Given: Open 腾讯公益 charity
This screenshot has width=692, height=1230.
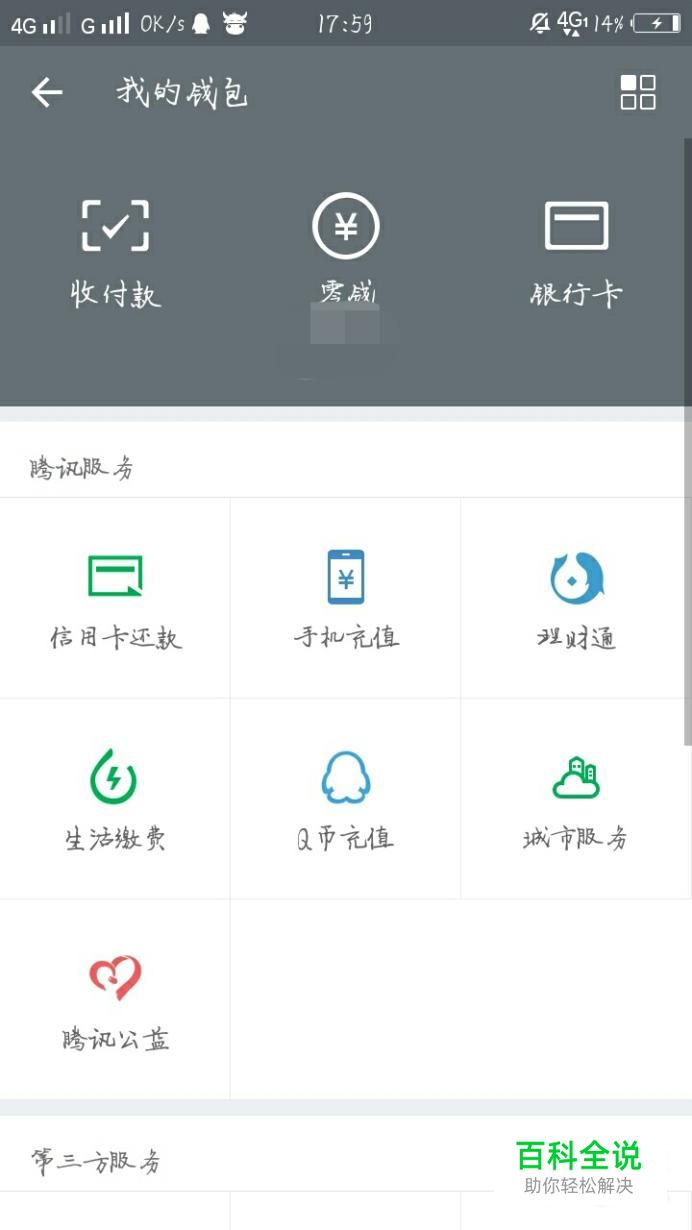Looking at the screenshot, I should tap(115, 1000).
